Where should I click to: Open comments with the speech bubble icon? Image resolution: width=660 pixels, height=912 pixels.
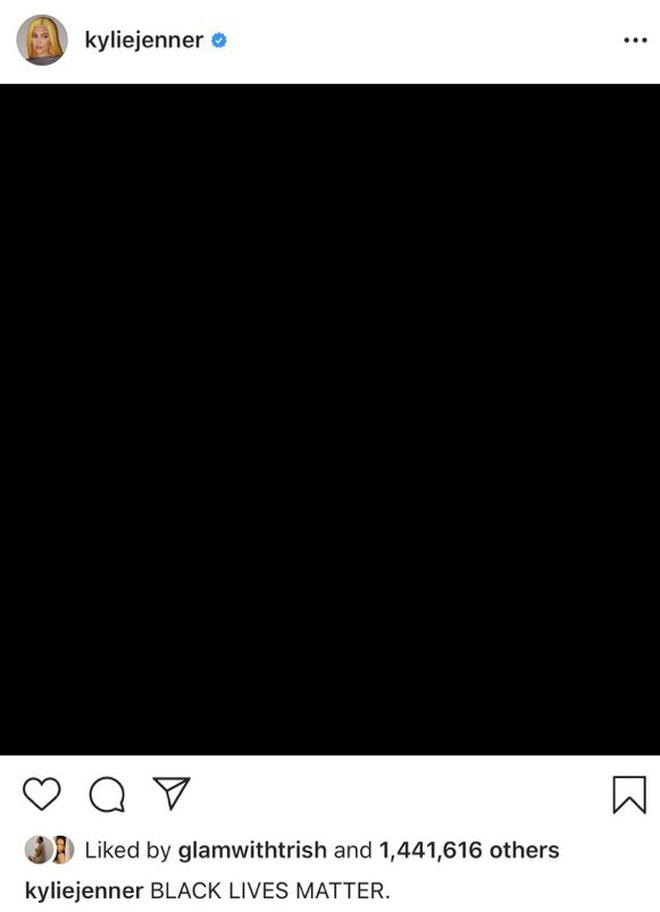[x=107, y=796]
